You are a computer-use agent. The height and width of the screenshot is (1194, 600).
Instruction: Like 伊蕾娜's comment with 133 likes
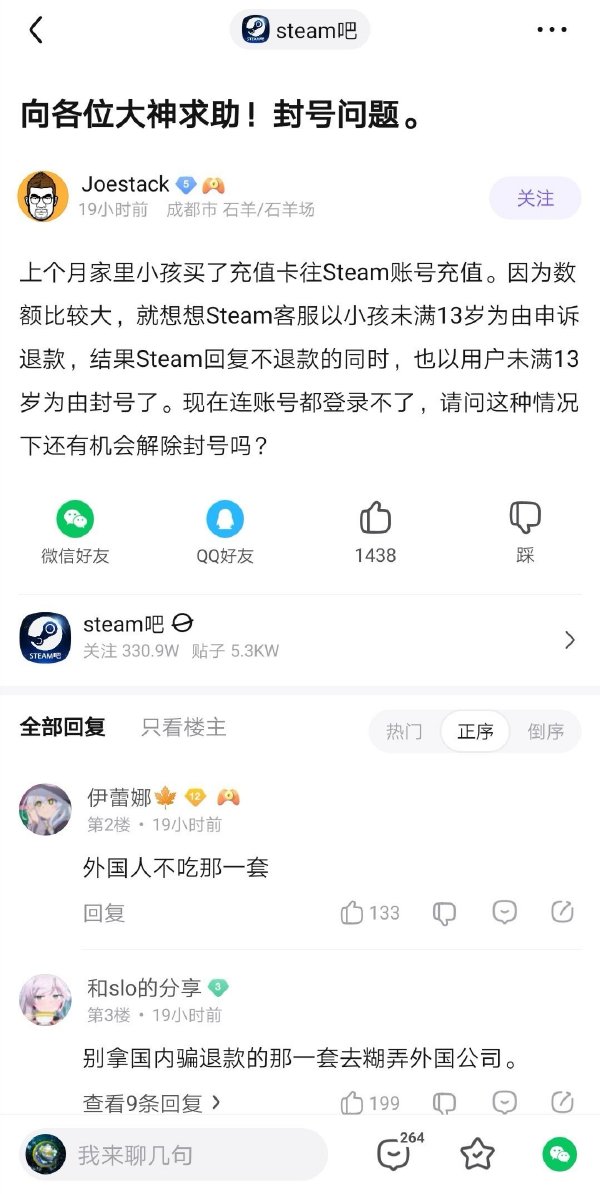[368, 912]
